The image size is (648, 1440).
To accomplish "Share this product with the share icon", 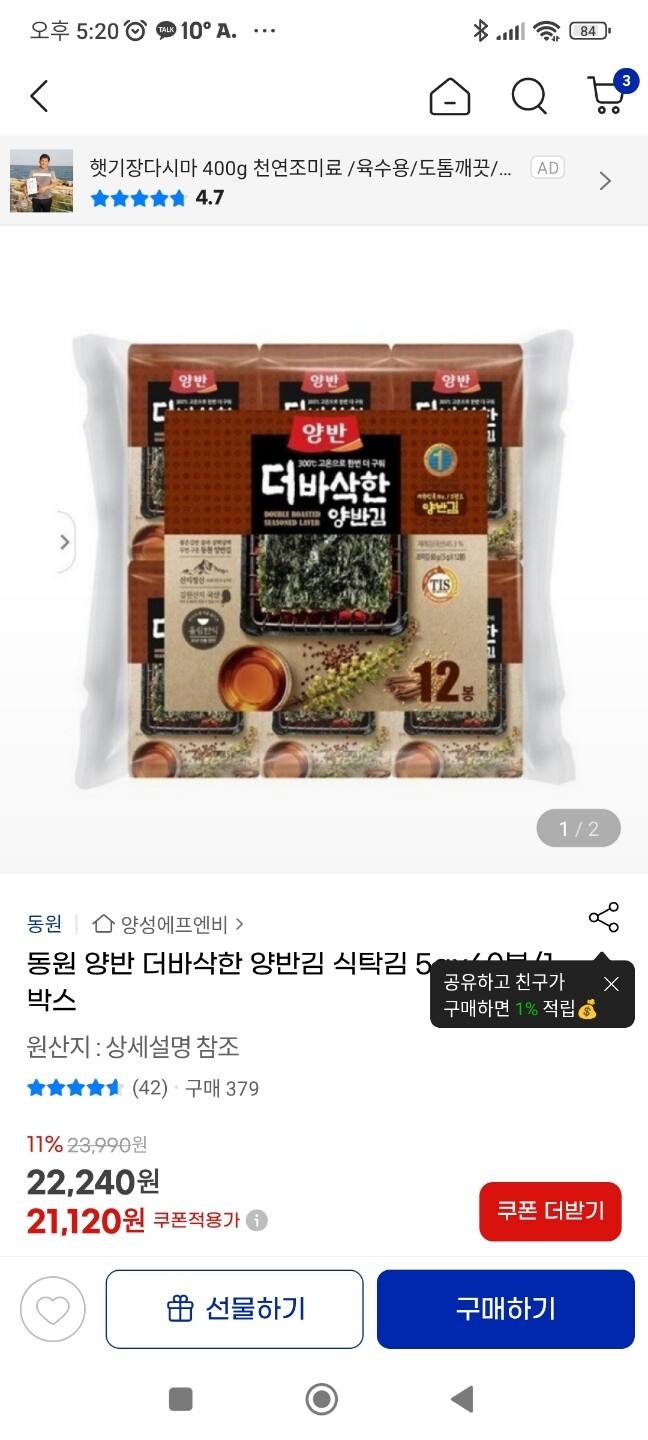I will (x=603, y=917).
